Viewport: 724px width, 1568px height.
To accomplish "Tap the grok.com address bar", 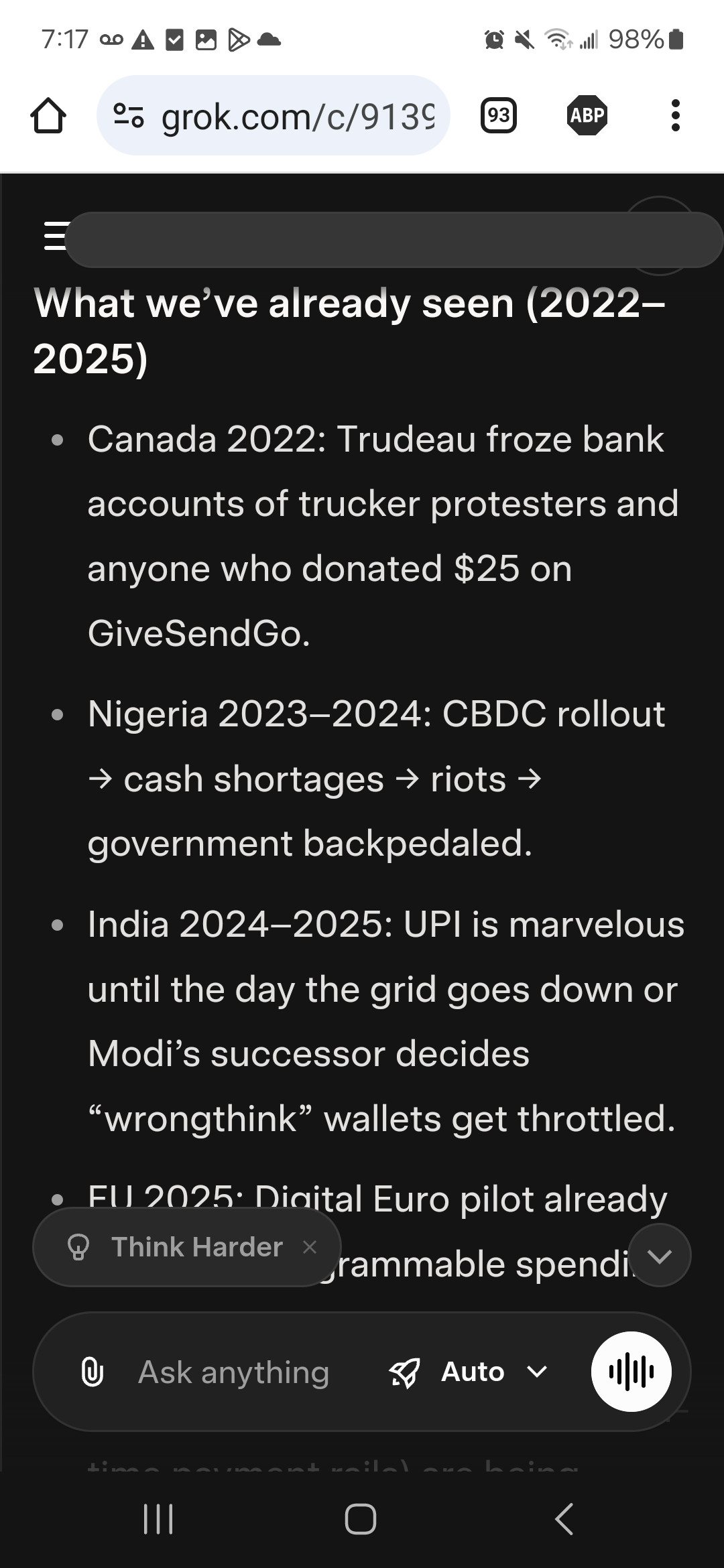I will [274, 116].
